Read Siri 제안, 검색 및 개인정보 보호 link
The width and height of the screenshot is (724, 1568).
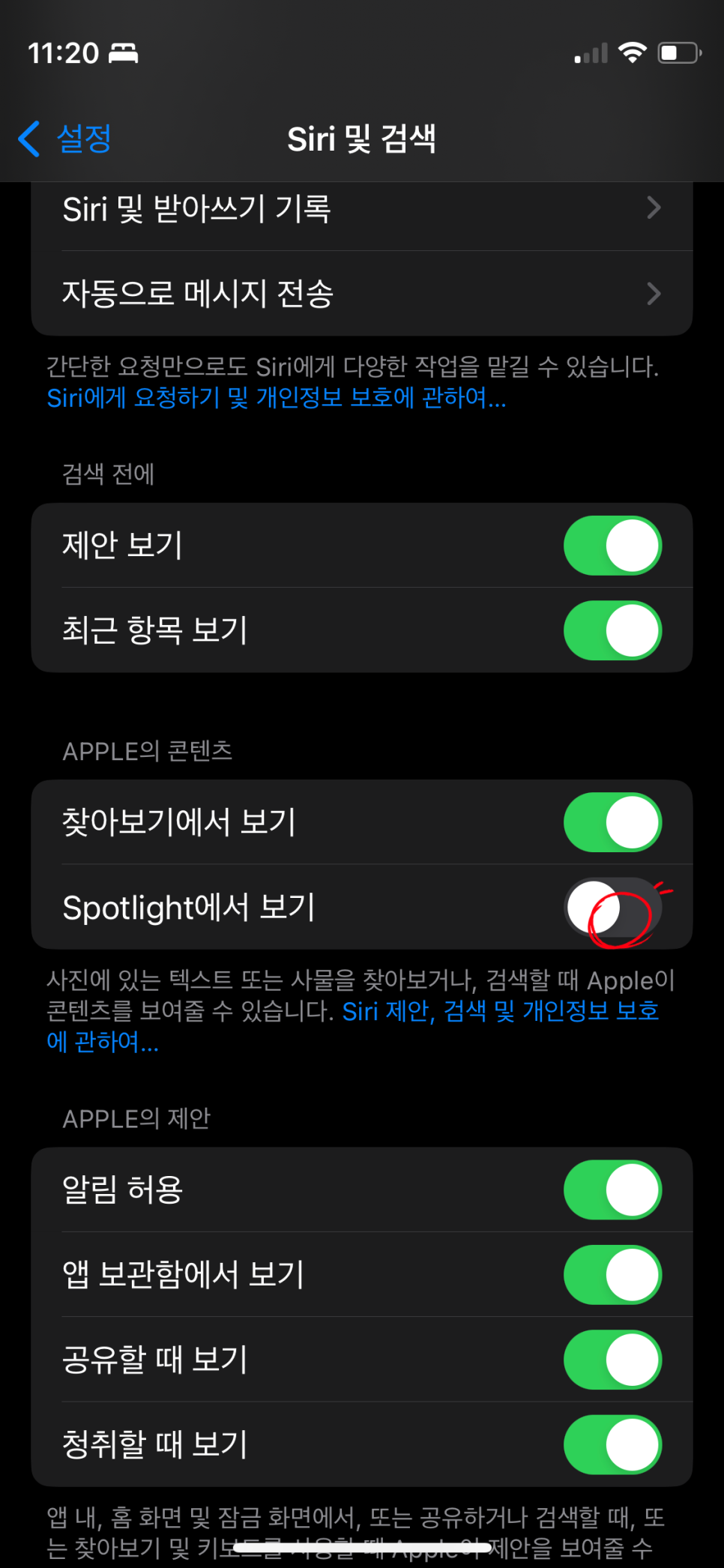(x=352, y=1026)
